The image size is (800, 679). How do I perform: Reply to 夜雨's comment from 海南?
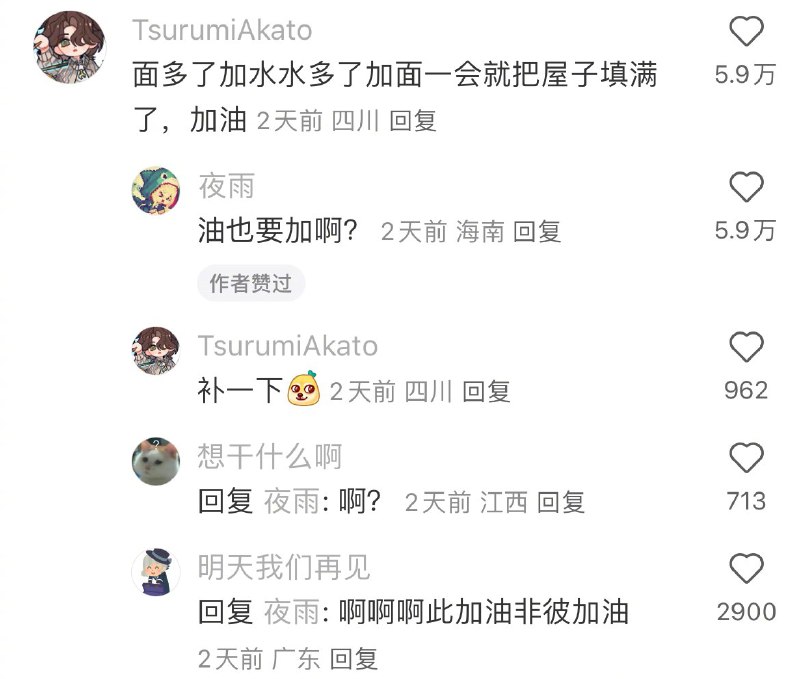(x=537, y=232)
